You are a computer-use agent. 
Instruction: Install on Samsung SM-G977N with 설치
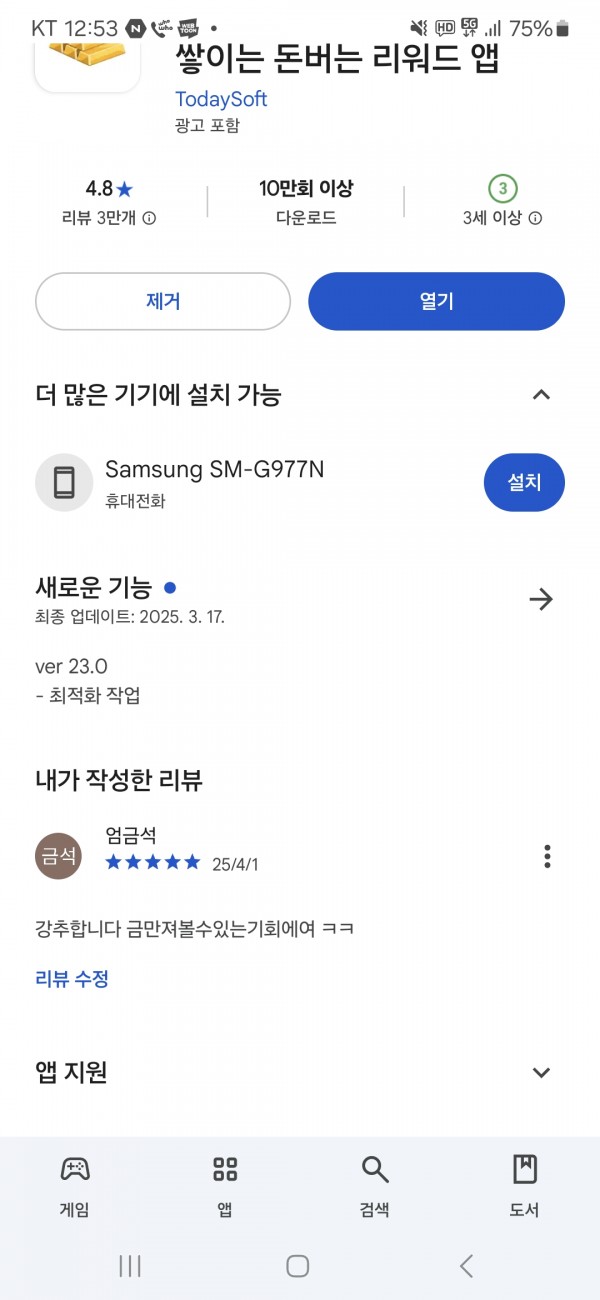524,482
